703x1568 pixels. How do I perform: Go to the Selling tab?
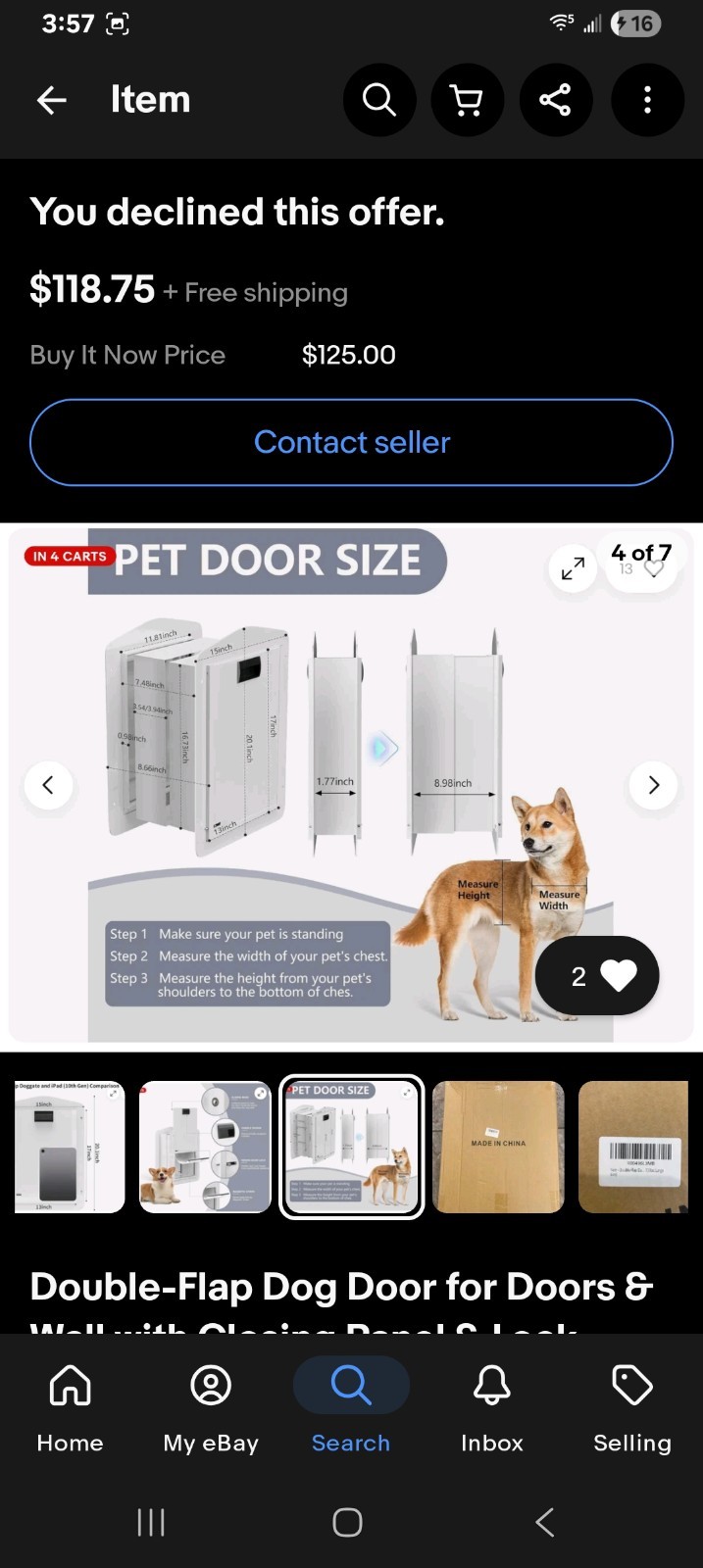click(632, 1407)
